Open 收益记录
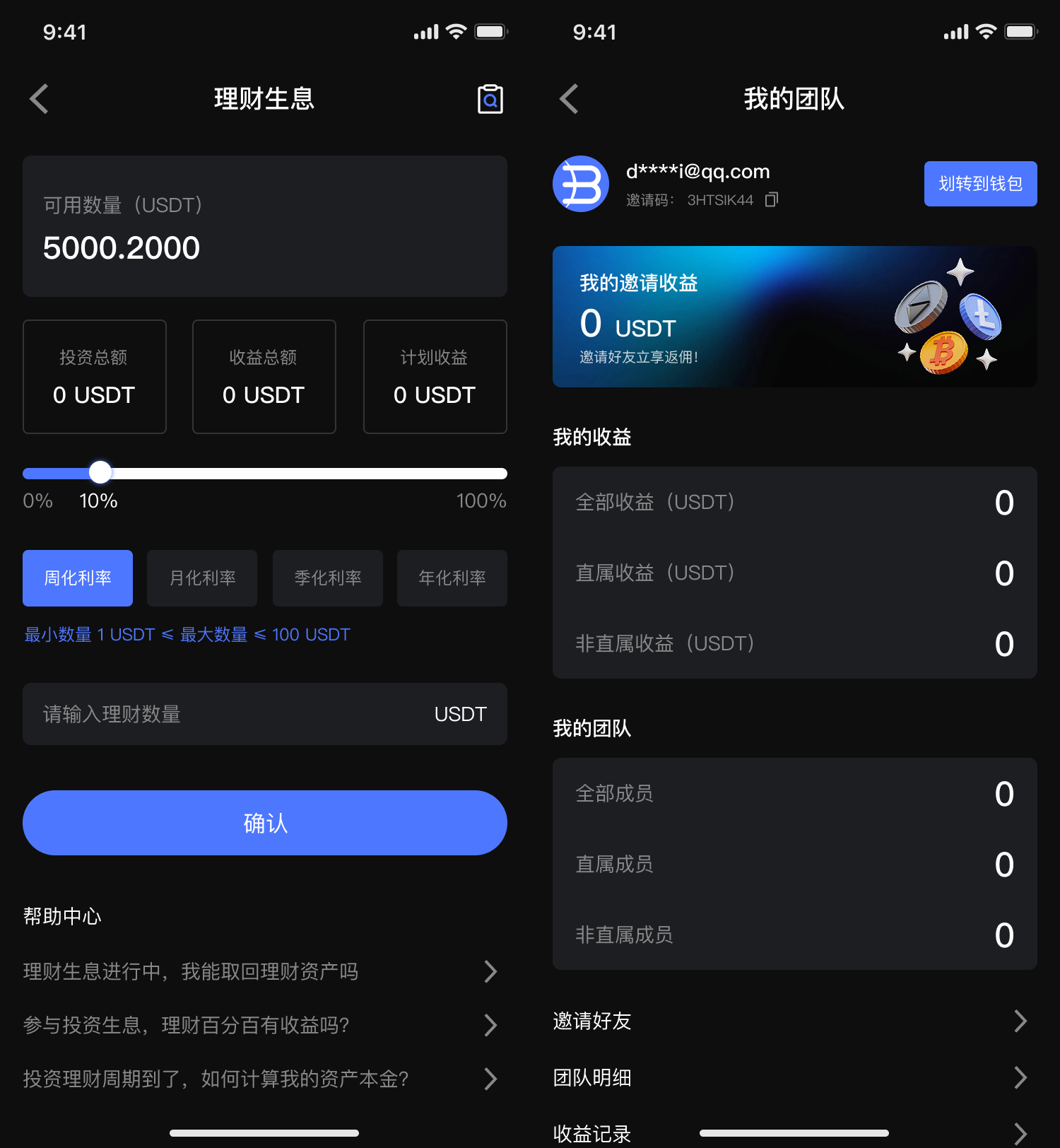This screenshot has height=1148, width=1060. click(x=791, y=1132)
